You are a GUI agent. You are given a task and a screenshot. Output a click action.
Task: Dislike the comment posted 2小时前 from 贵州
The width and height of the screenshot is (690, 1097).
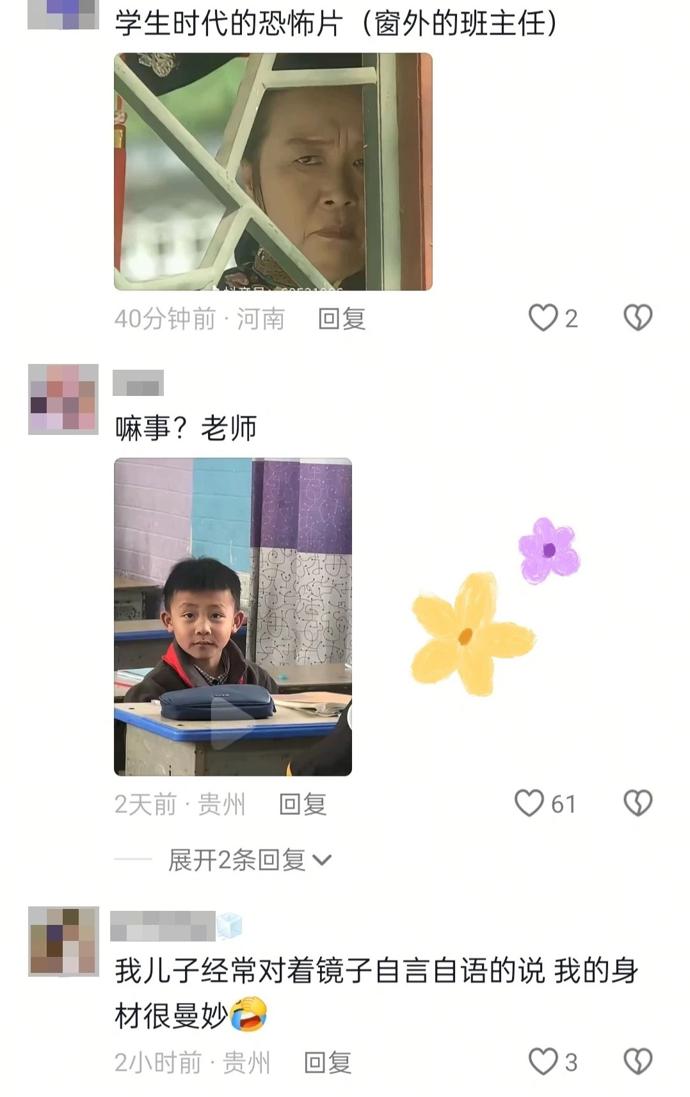tap(637, 1061)
